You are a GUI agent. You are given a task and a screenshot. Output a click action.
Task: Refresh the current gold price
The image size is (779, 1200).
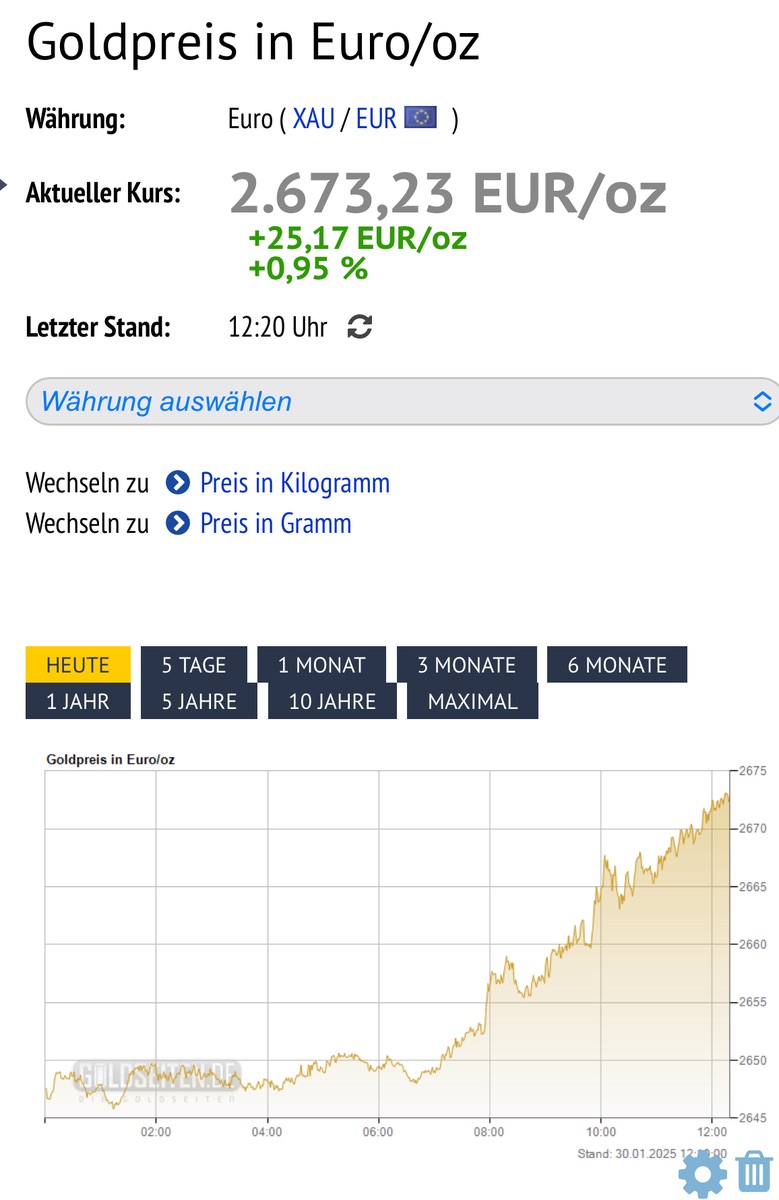click(x=359, y=327)
